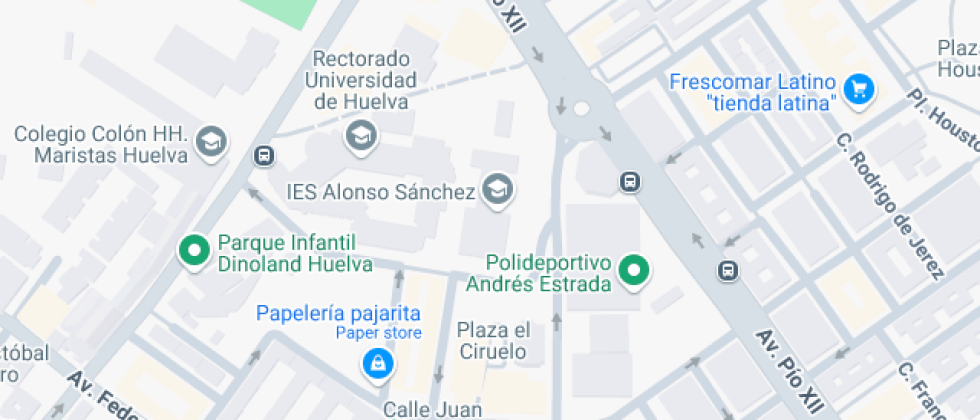Select the Rectorado Universidad de Huelva pin
The height and width of the screenshot is (420, 980).
[x=361, y=134]
